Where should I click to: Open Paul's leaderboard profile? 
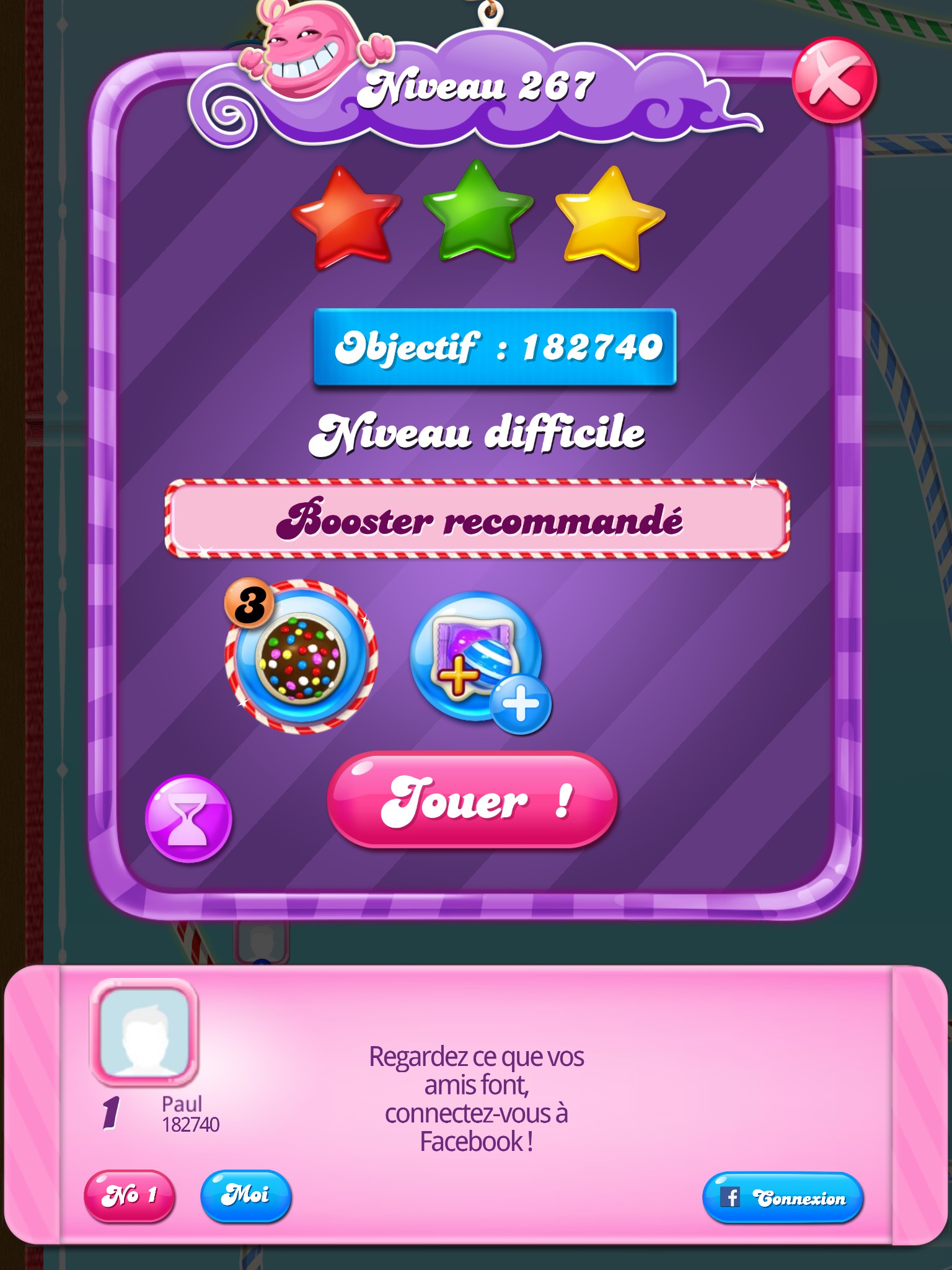pyautogui.click(x=144, y=1032)
